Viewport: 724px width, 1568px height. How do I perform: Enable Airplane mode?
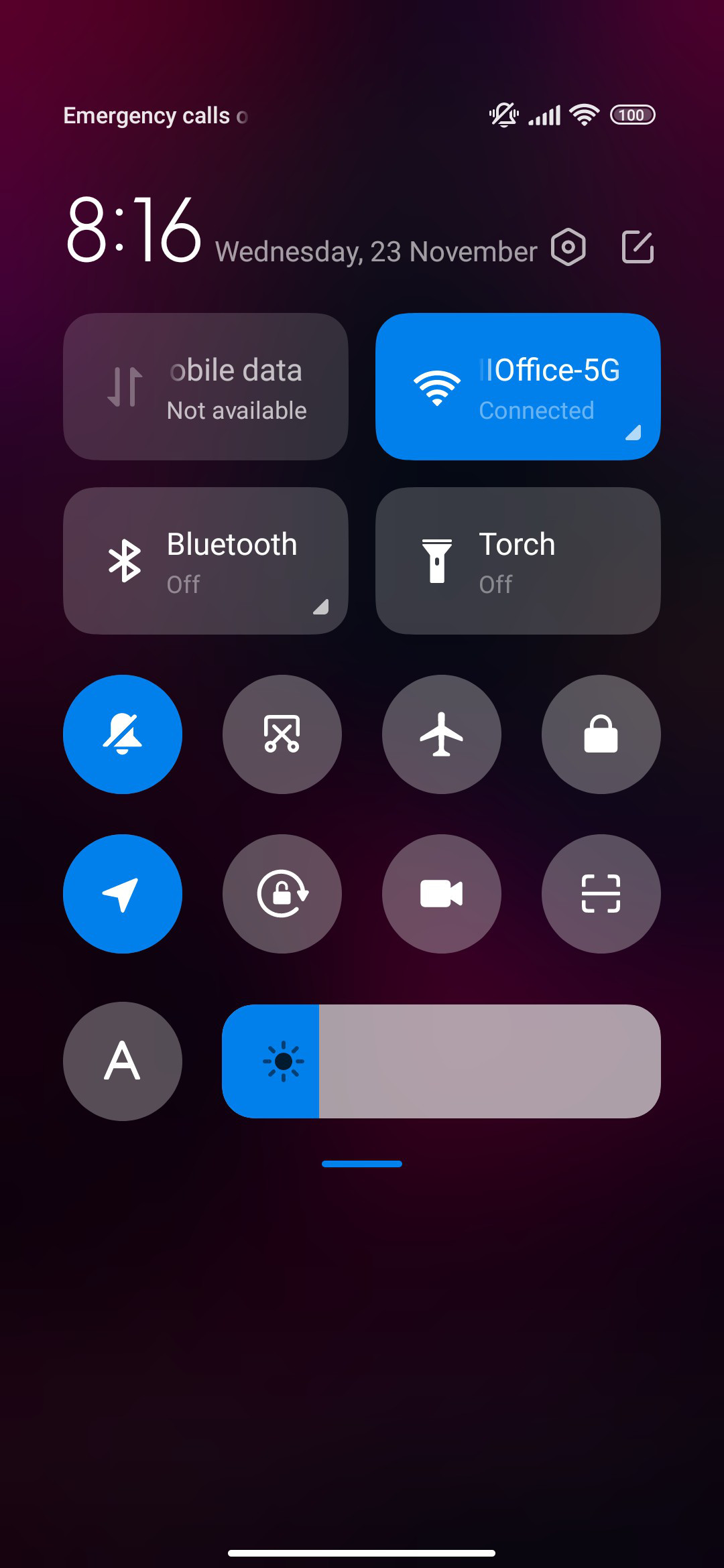(x=442, y=734)
